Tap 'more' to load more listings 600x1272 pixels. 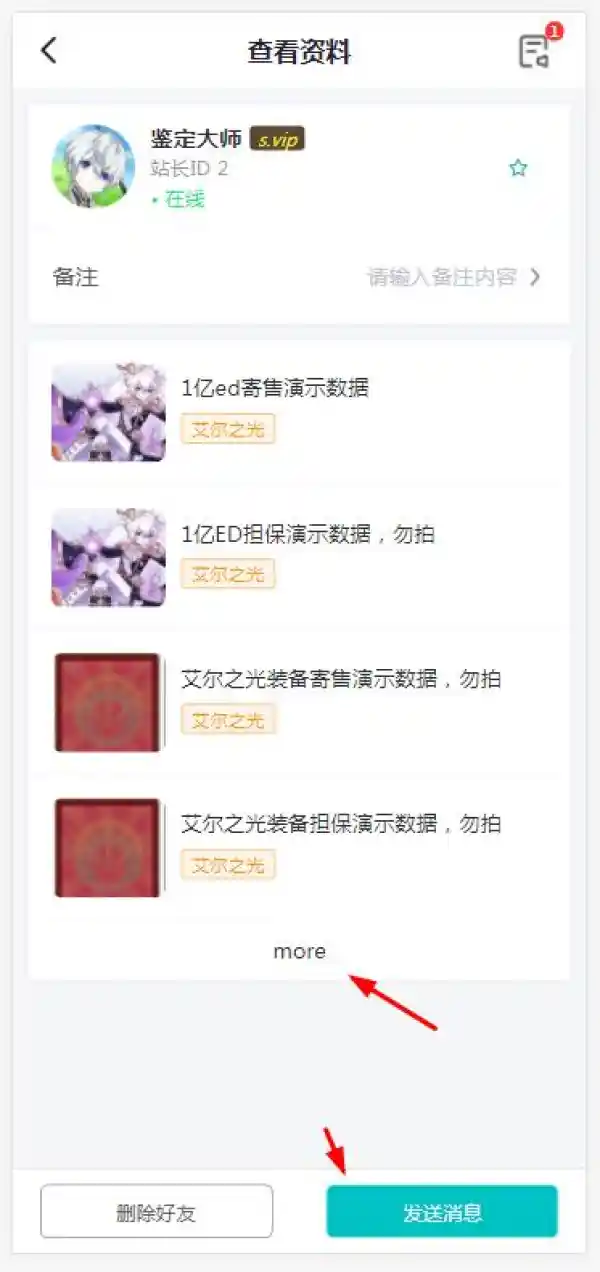tap(299, 951)
